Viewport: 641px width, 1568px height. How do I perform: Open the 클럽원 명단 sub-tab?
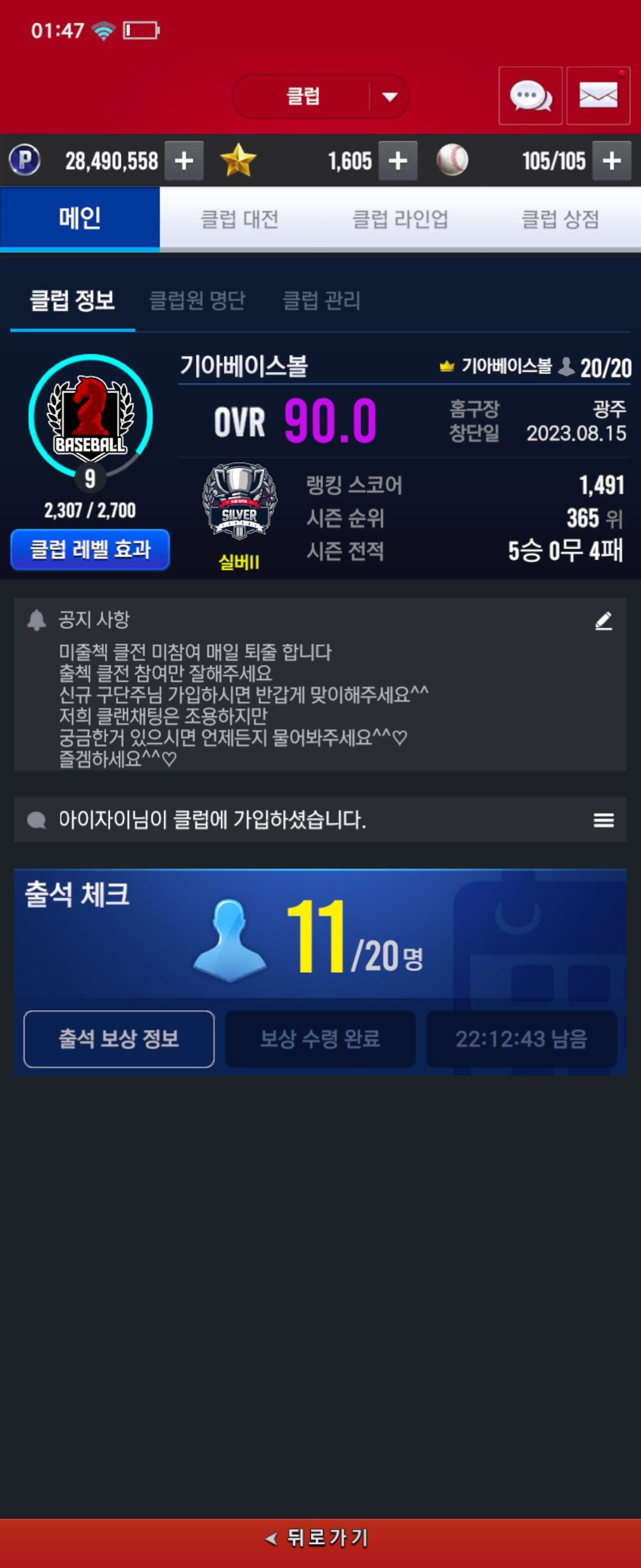tap(197, 300)
